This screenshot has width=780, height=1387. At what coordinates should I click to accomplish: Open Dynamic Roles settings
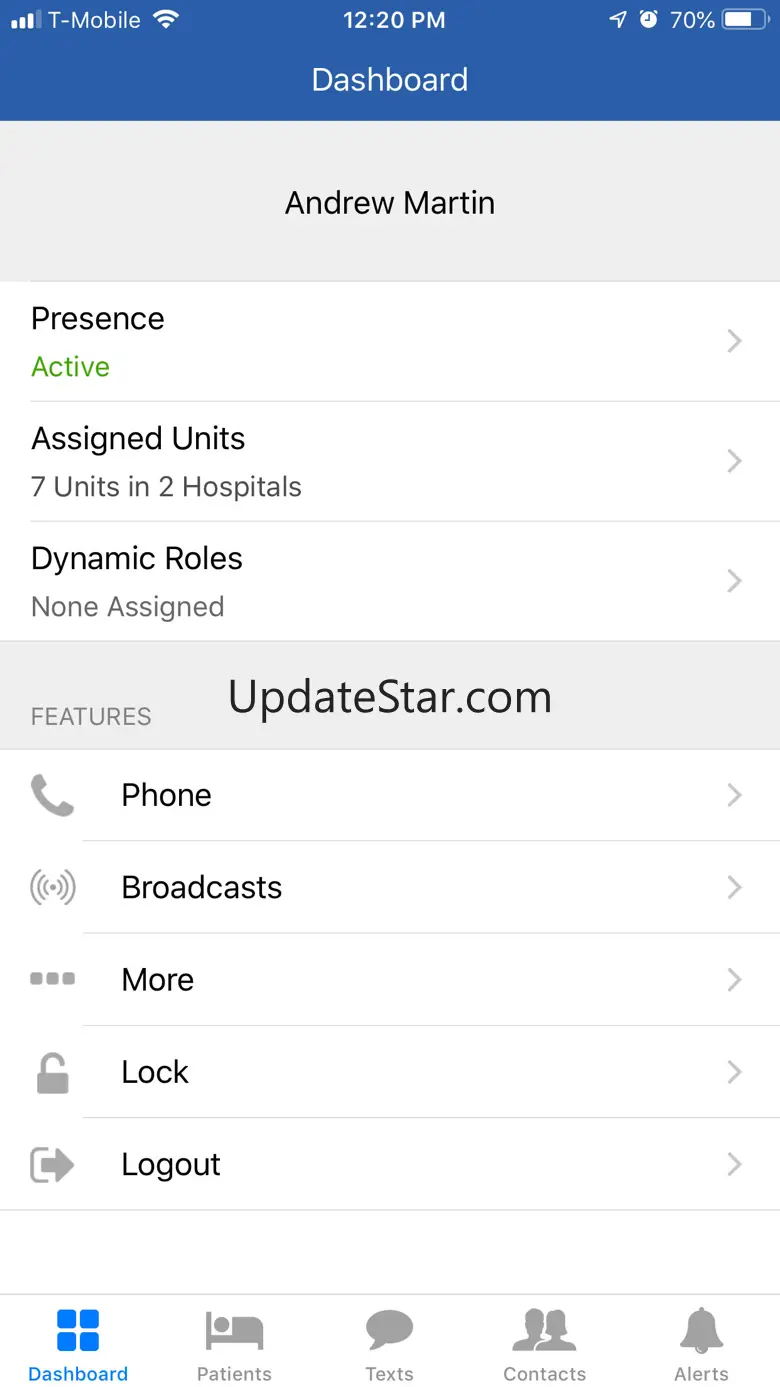[x=390, y=582]
